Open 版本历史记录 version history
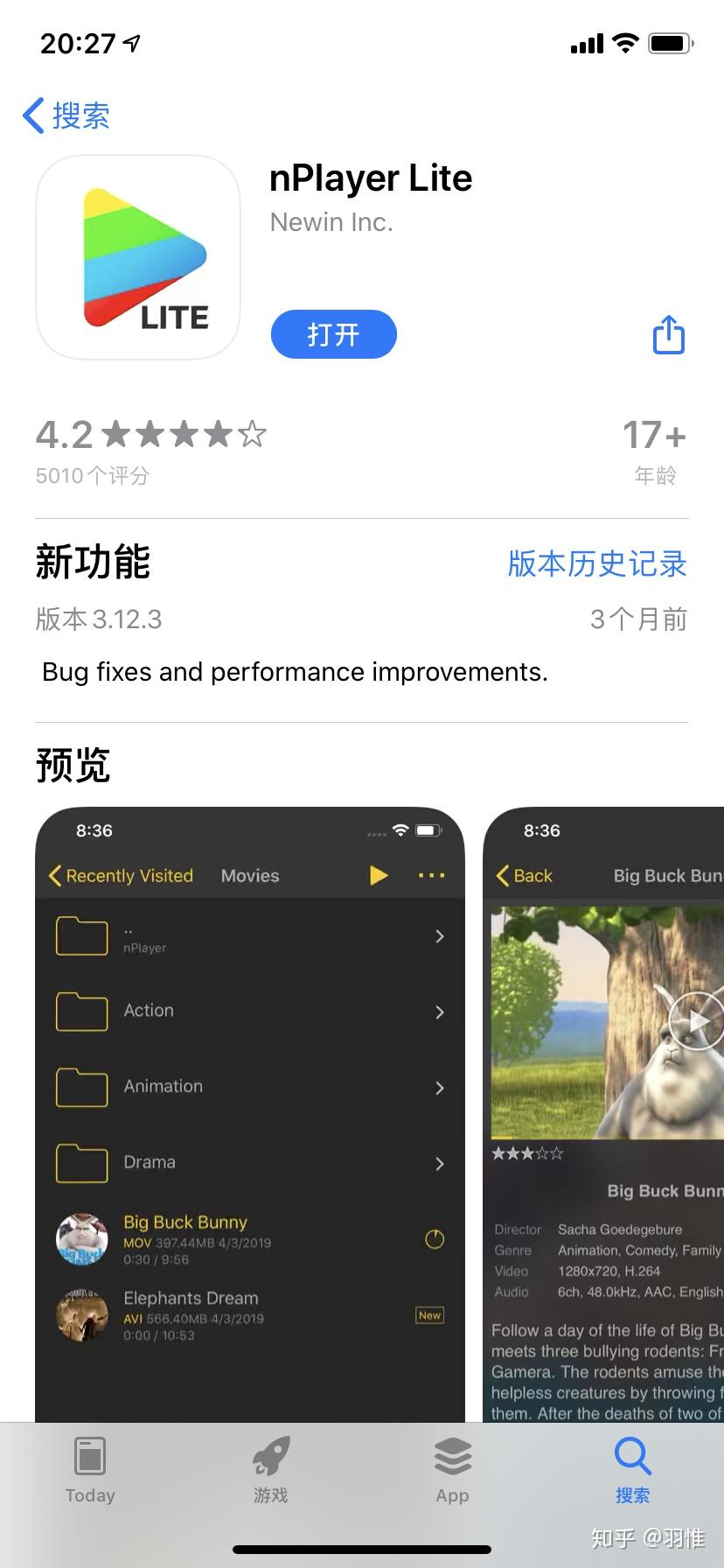Screen dimensions: 724x1568 pyautogui.click(x=597, y=563)
